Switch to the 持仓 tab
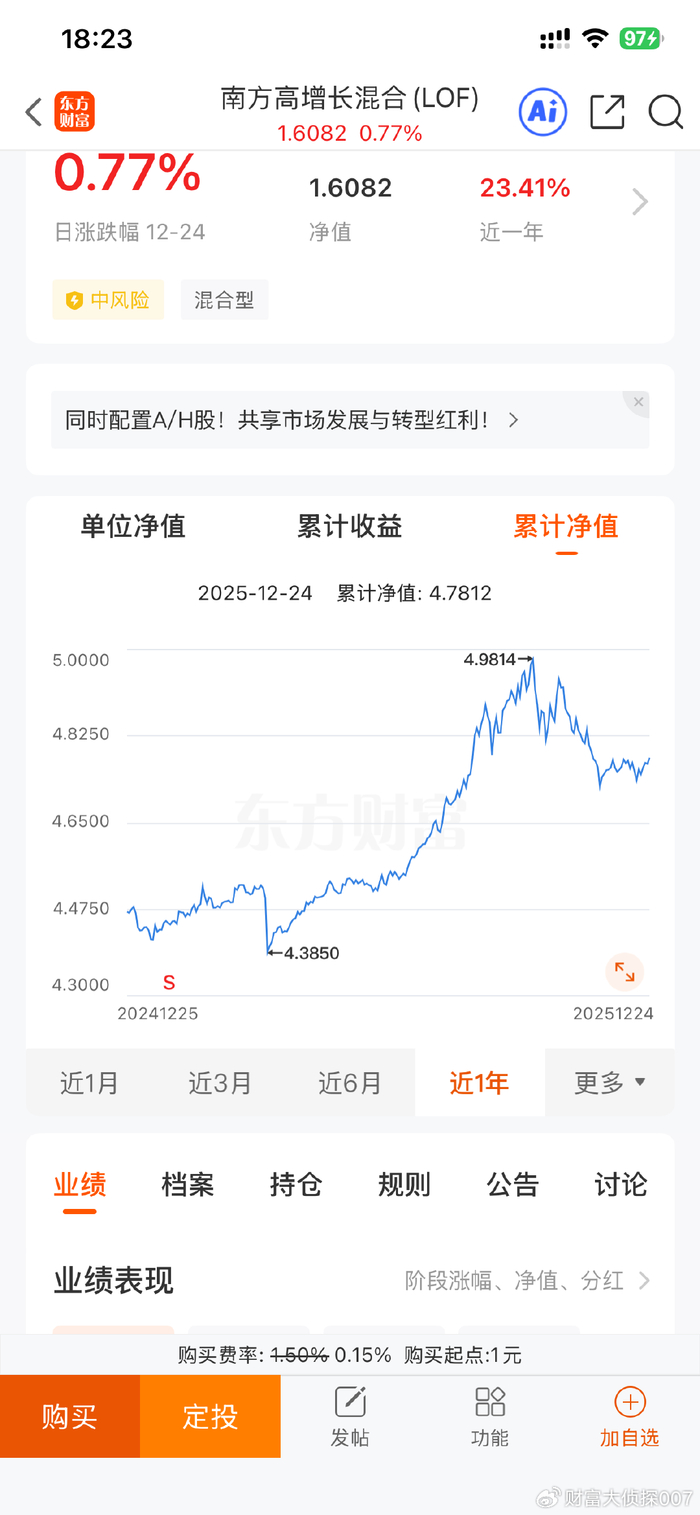This screenshot has width=700, height=1515. point(296,1185)
